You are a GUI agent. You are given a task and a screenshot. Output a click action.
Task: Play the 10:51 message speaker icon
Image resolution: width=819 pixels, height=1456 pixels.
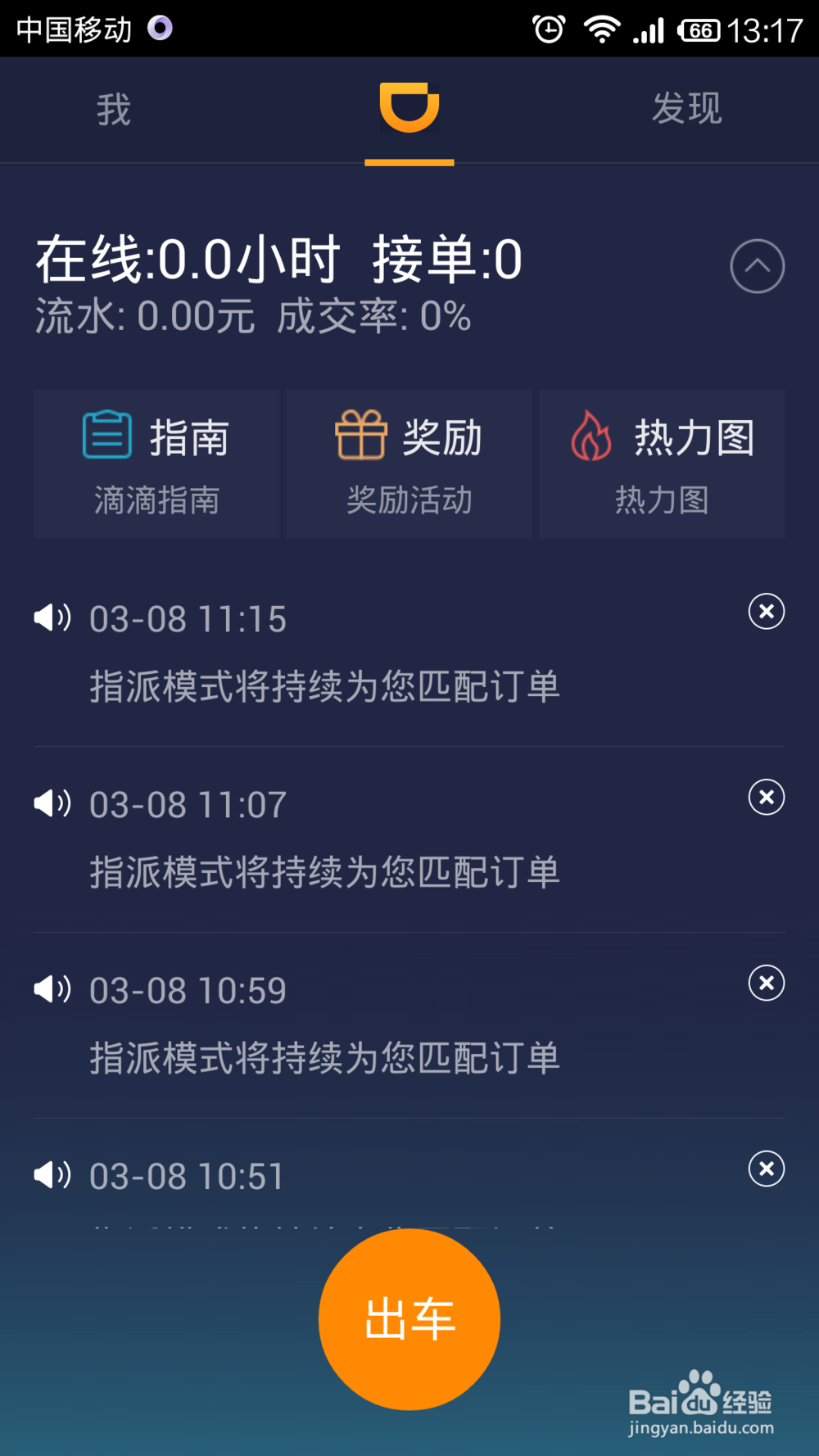click(51, 1175)
